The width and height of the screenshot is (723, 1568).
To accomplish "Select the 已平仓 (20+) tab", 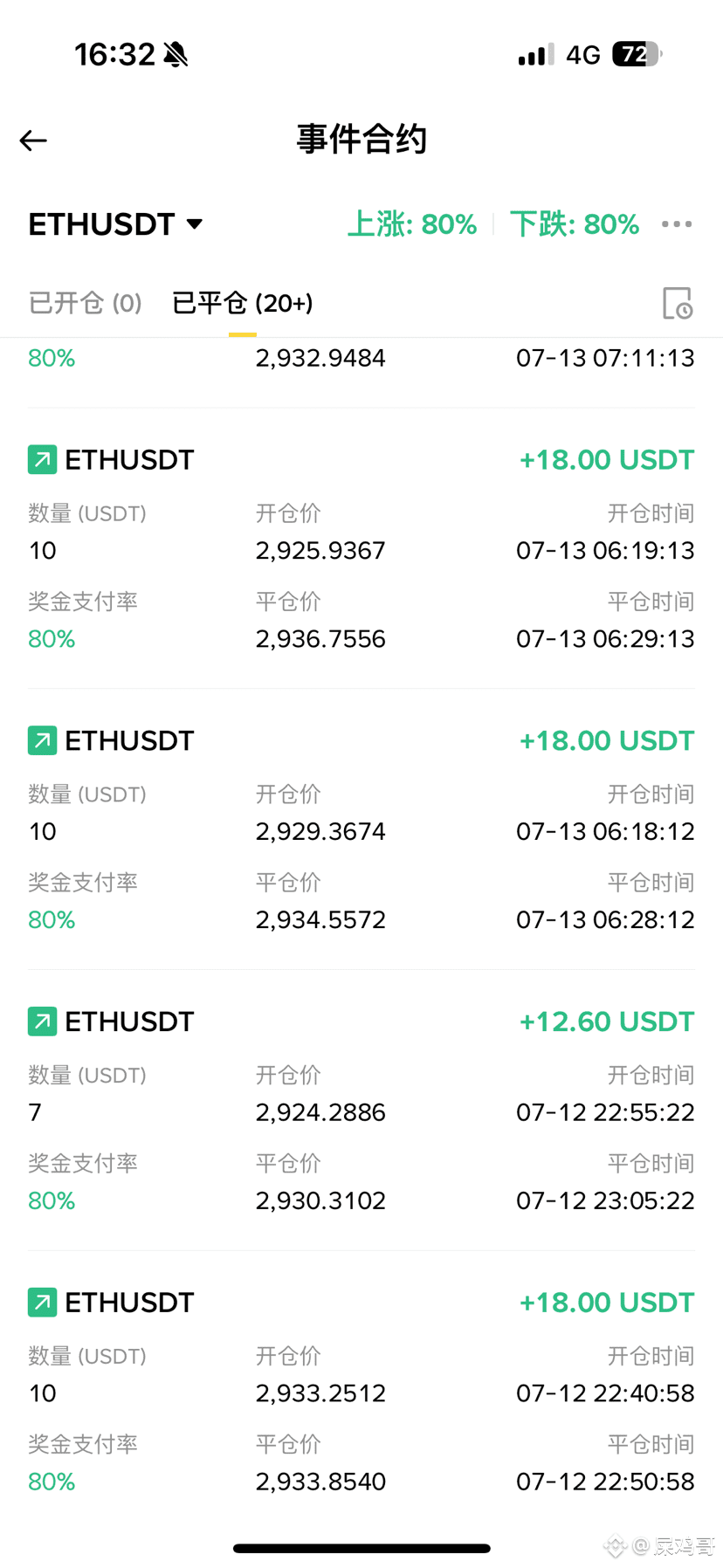I will [x=242, y=303].
